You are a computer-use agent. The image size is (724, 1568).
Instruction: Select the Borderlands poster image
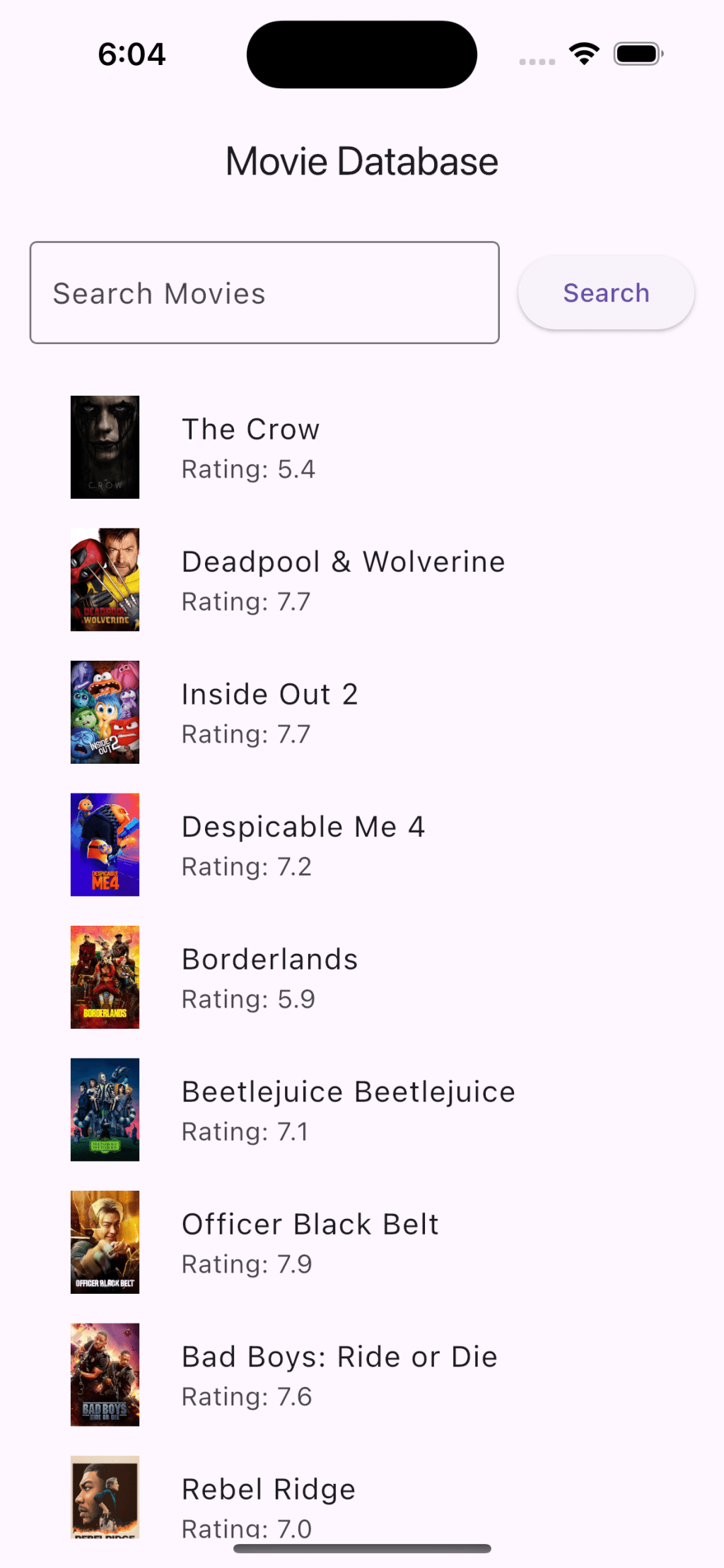coord(105,977)
